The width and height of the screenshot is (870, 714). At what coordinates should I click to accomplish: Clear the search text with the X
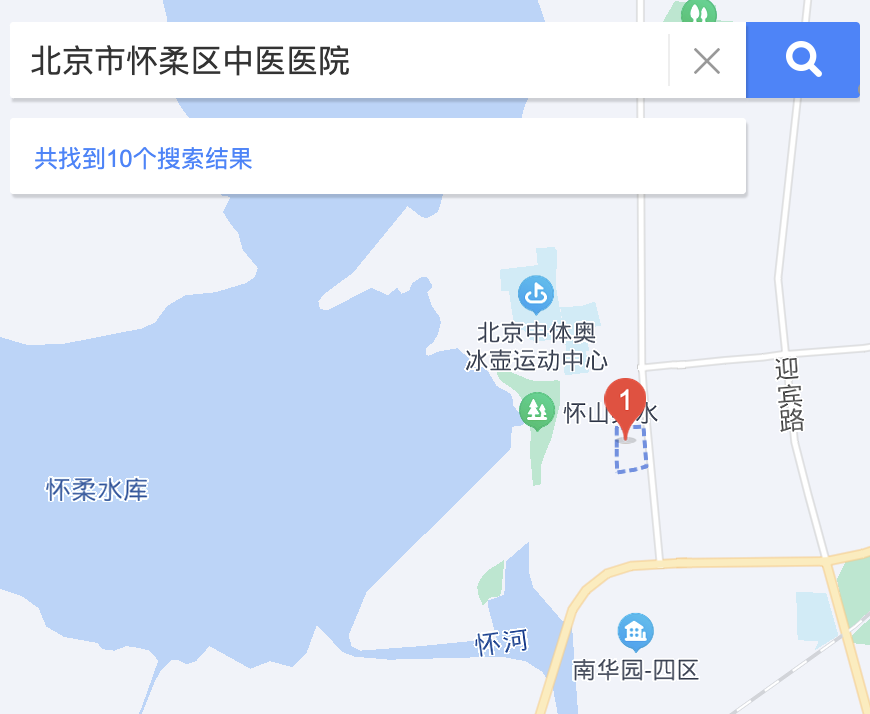707,62
